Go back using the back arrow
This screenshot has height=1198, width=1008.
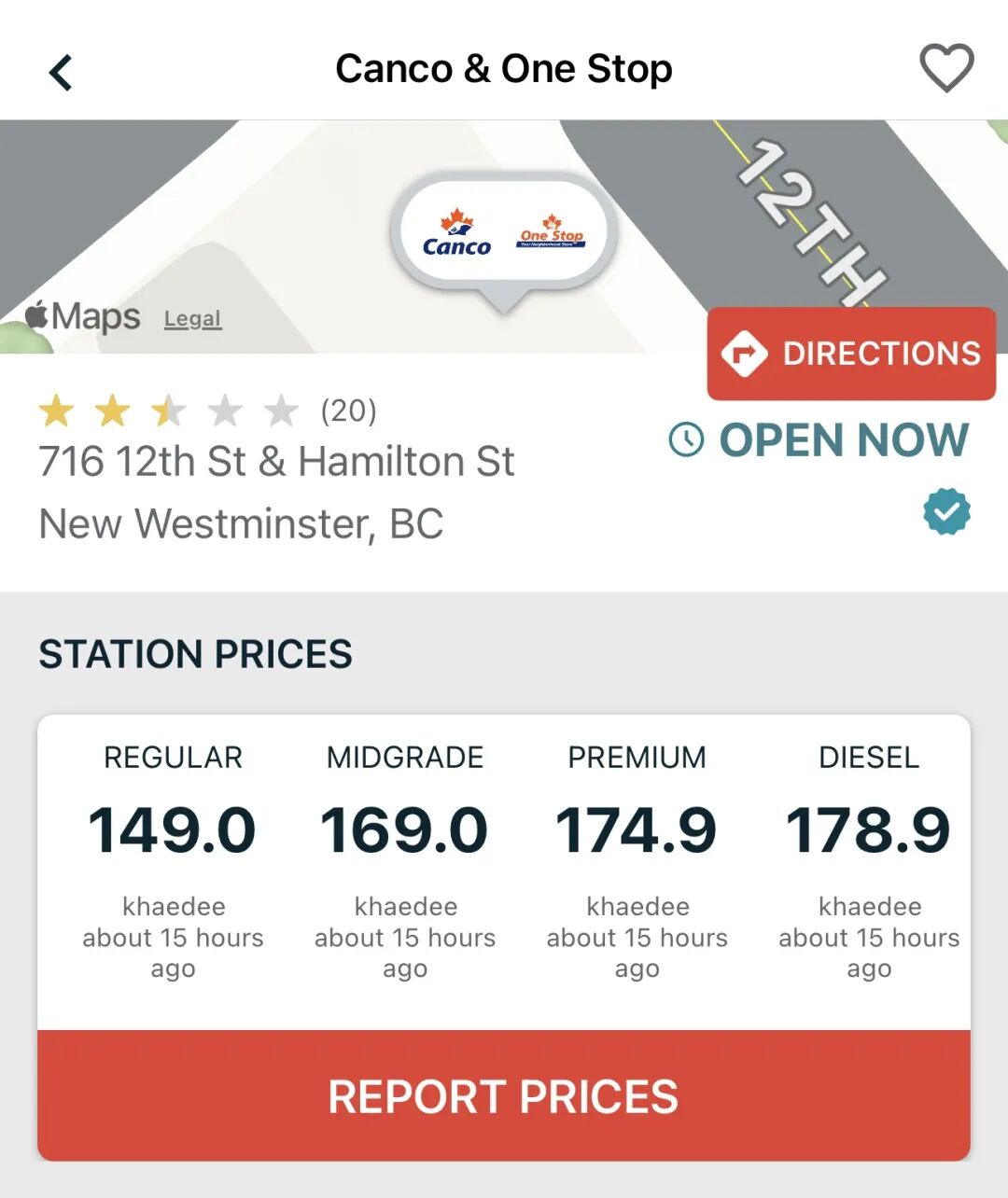click(62, 72)
